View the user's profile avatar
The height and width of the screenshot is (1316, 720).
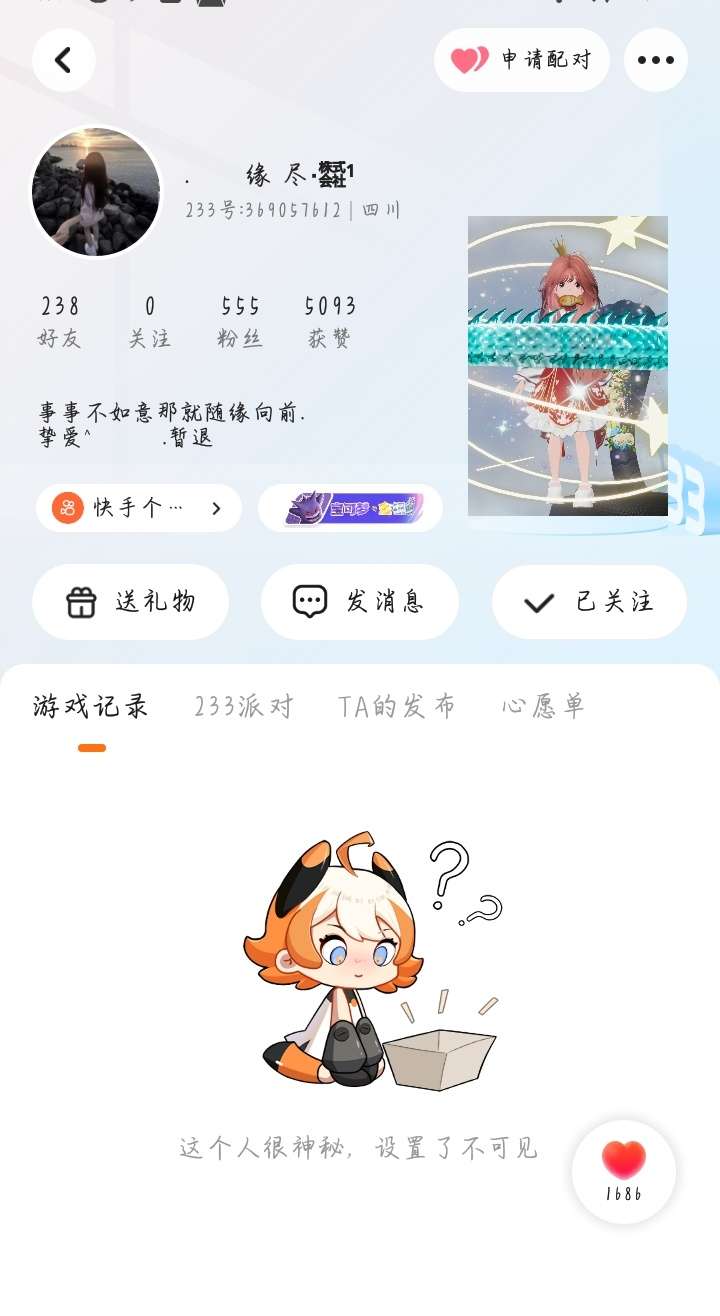(x=96, y=191)
